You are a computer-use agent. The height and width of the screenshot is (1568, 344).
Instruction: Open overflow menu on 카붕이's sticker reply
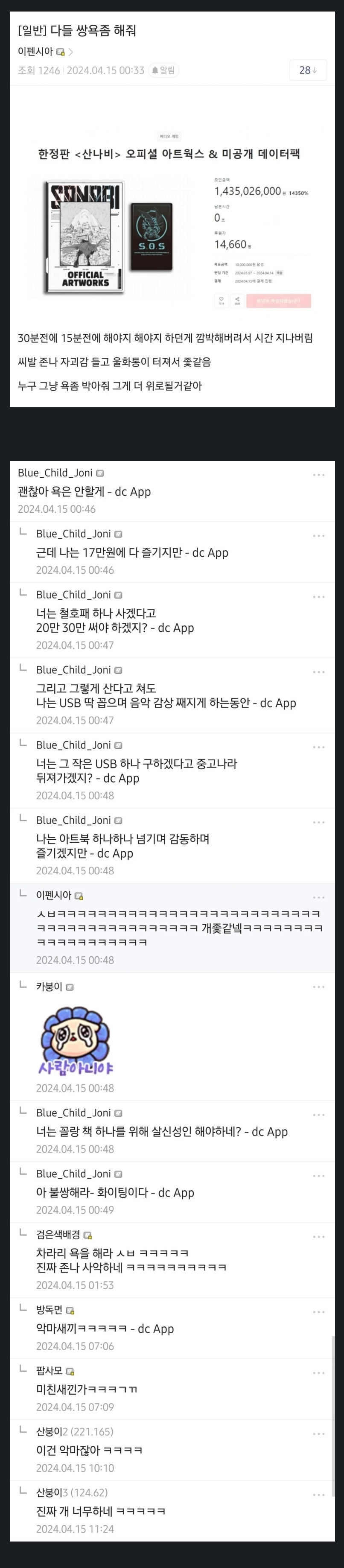[x=318, y=987]
